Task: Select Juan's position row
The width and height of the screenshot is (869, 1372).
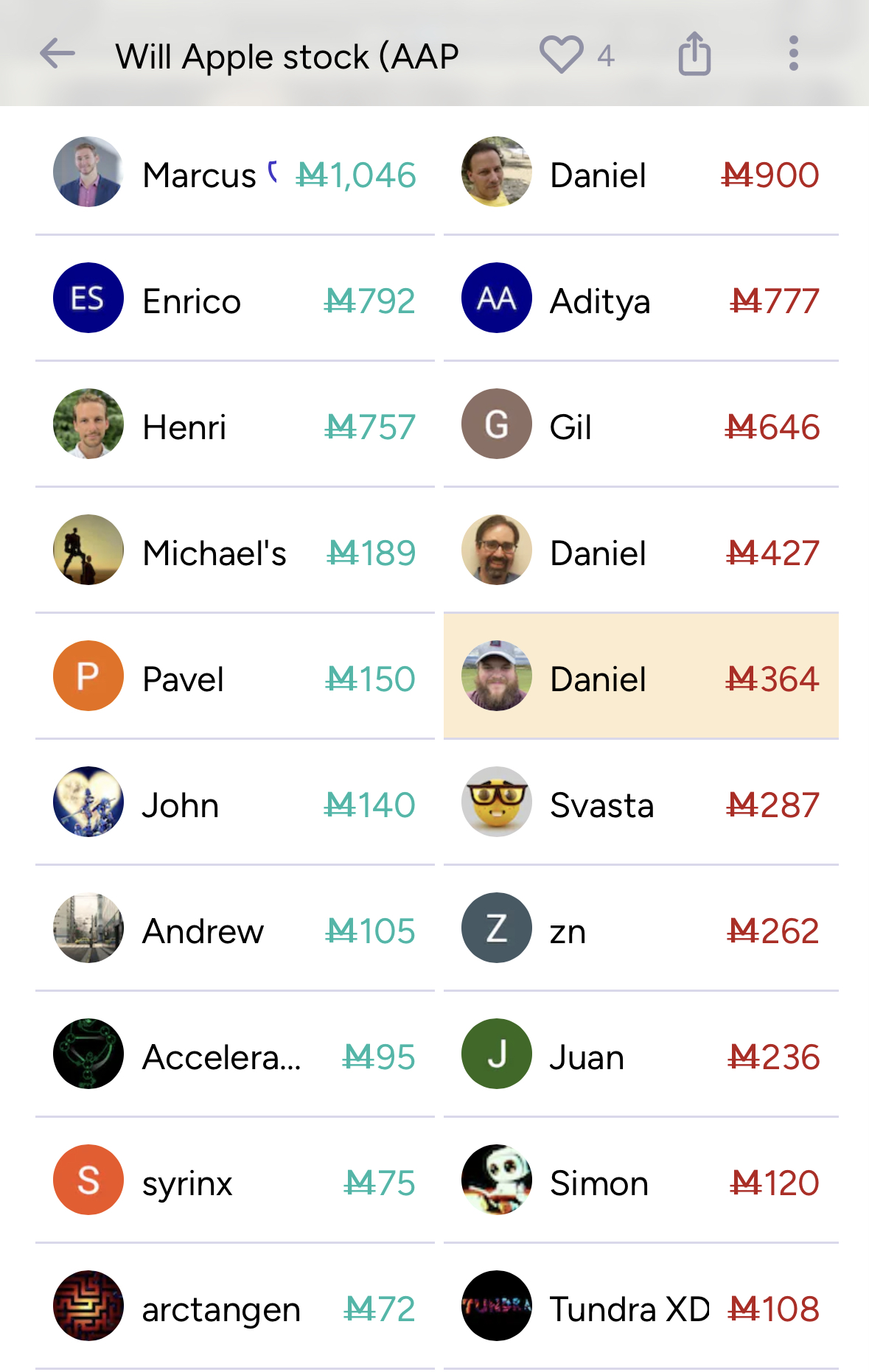Action: (x=641, y=1055)
